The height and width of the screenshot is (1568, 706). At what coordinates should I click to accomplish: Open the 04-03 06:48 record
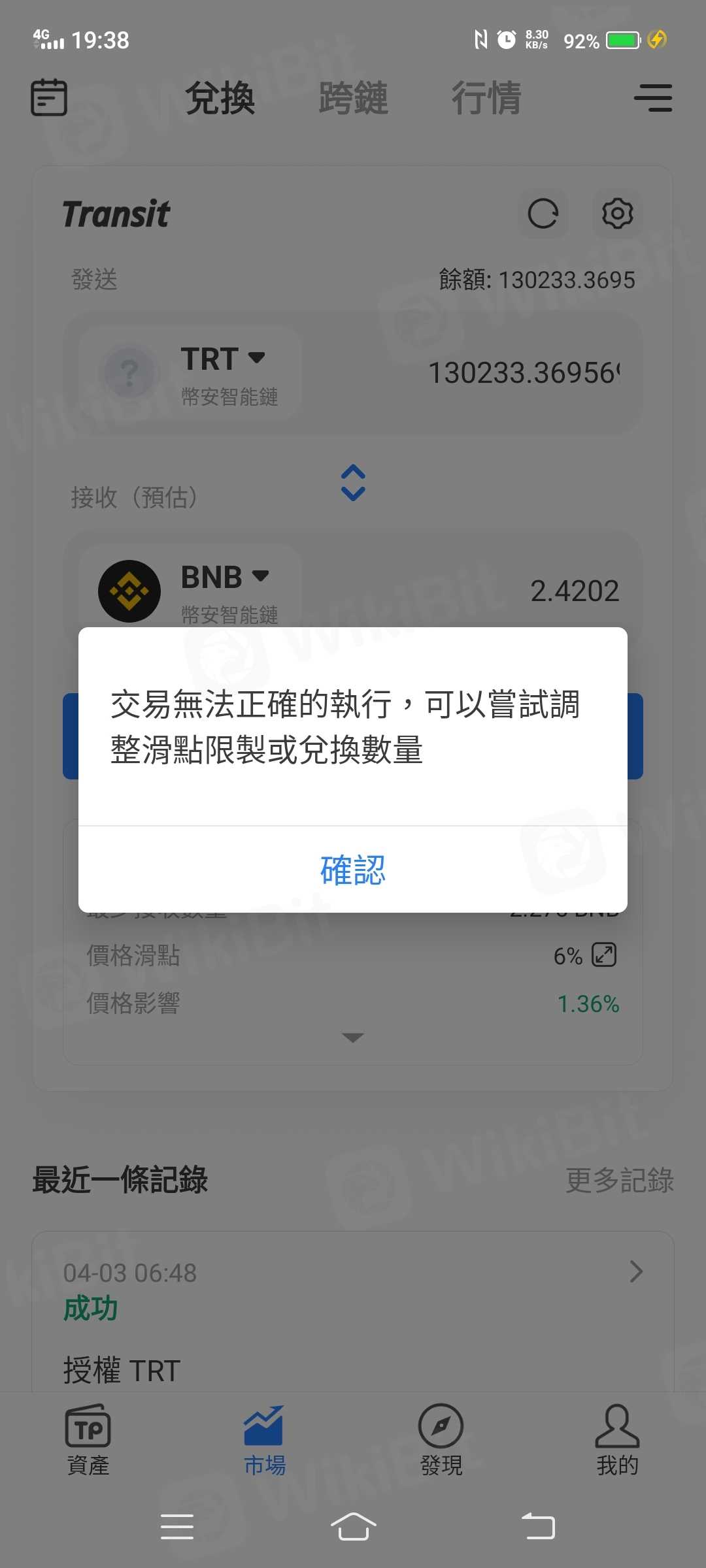[x=353, y=1287]
